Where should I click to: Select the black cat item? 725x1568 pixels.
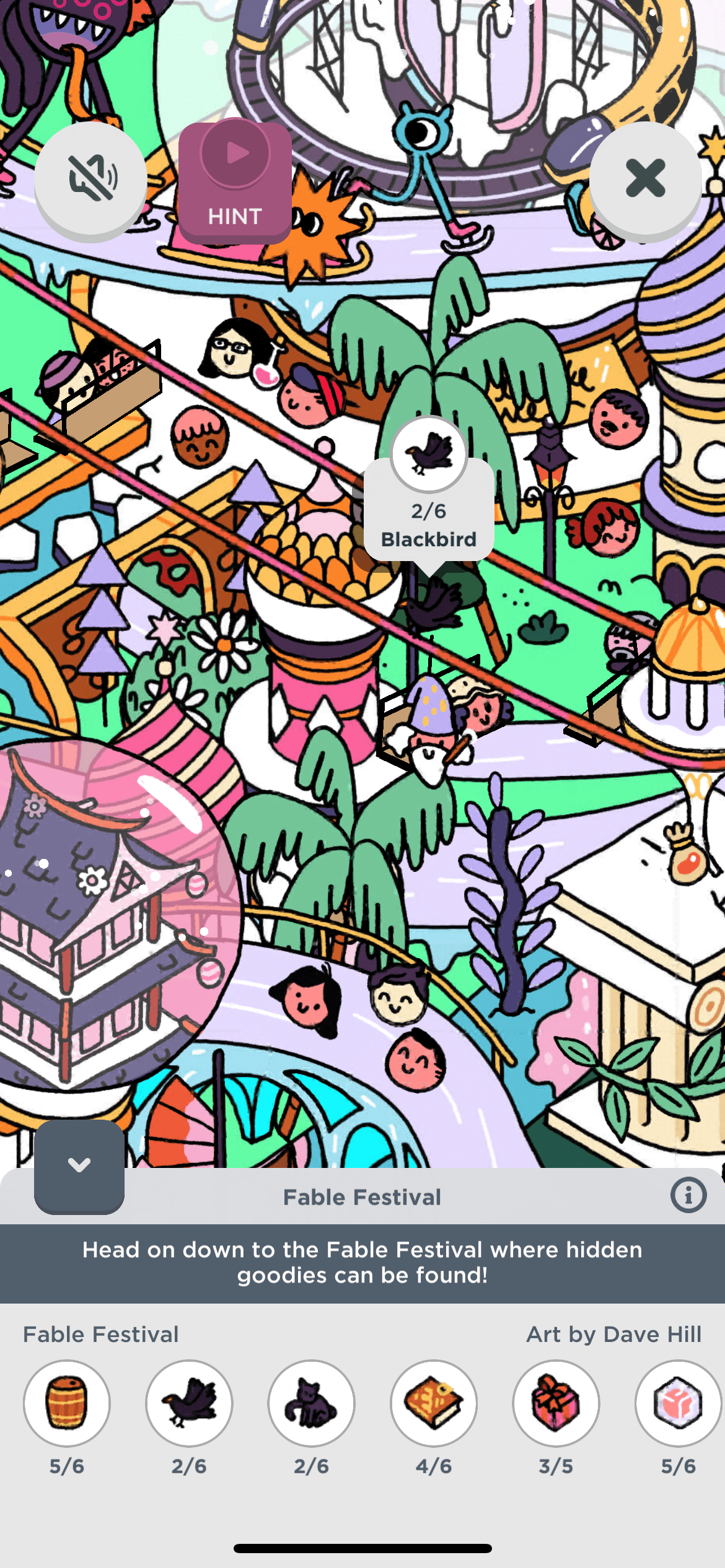pyautogui.click(x=311, y=1403)
